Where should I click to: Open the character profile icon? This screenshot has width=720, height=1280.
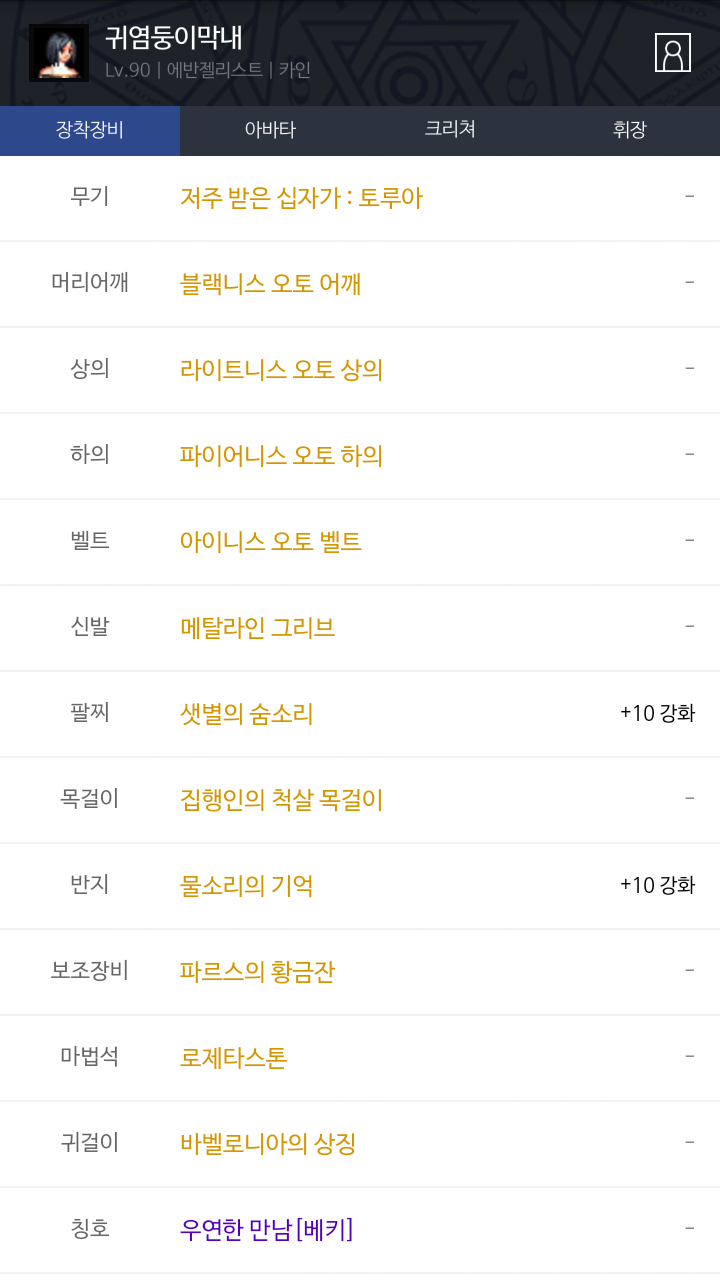673,52
